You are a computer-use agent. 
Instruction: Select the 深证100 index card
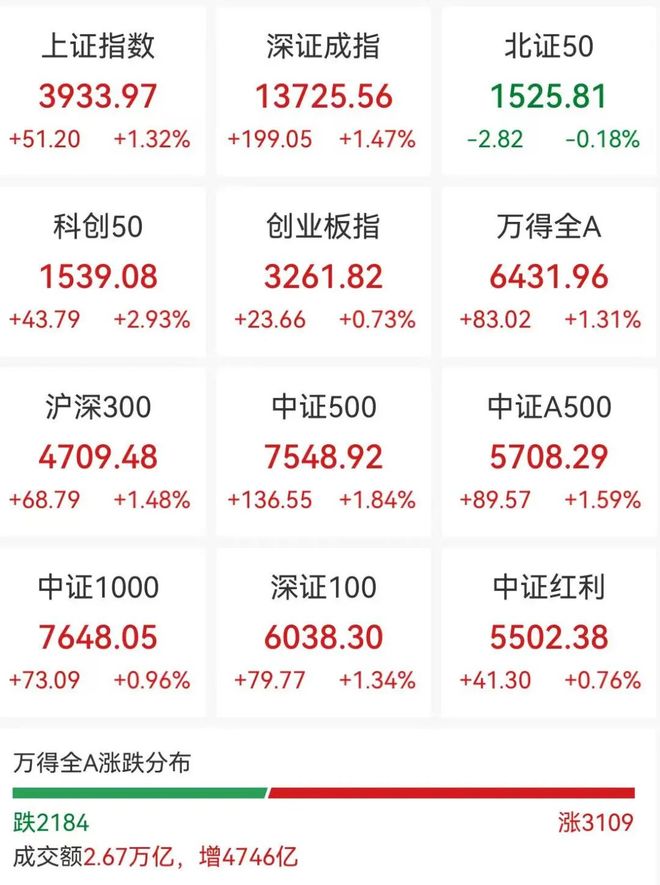pos(323,633)
